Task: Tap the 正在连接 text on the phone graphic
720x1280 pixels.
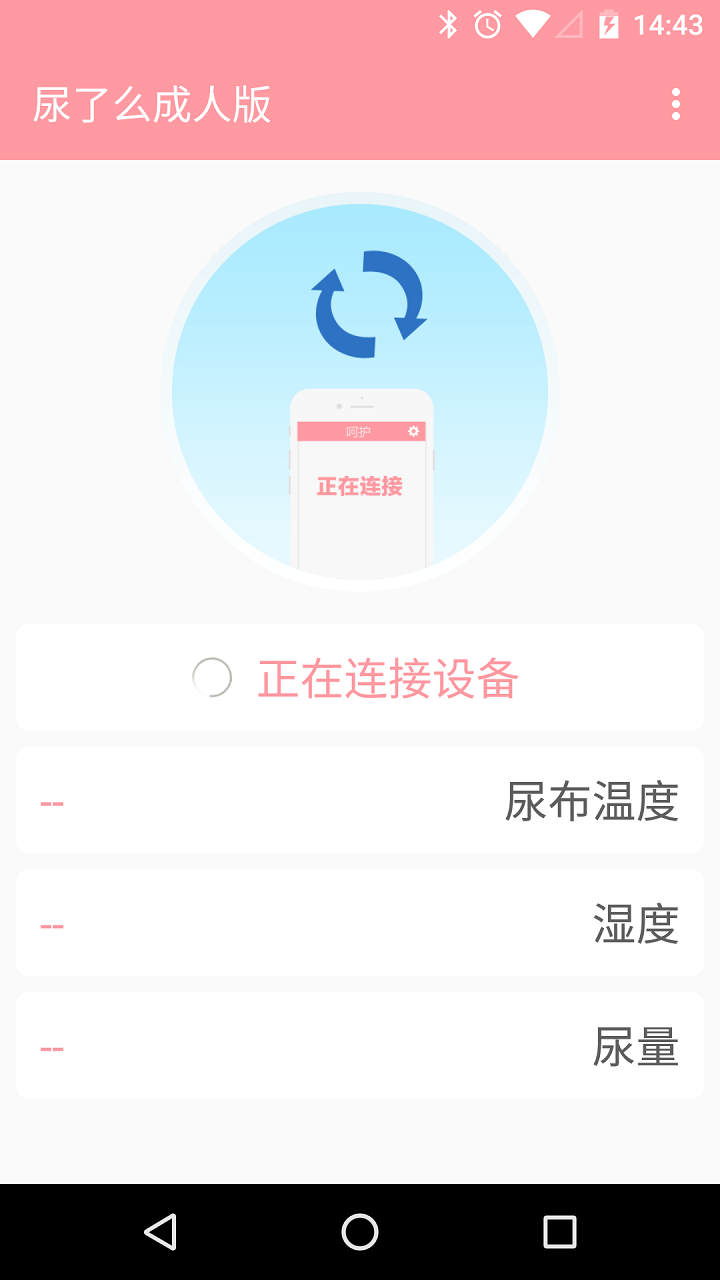Action: [360, 487]
